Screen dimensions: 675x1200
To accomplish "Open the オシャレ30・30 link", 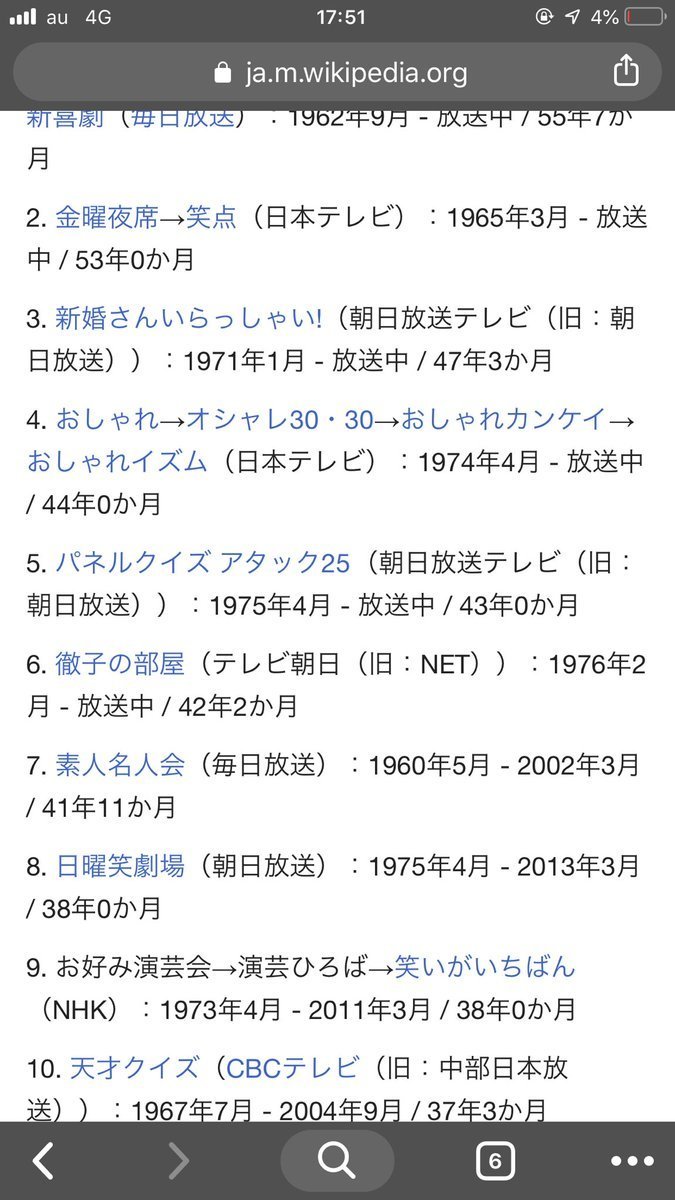I will click(x=280, y=421).
